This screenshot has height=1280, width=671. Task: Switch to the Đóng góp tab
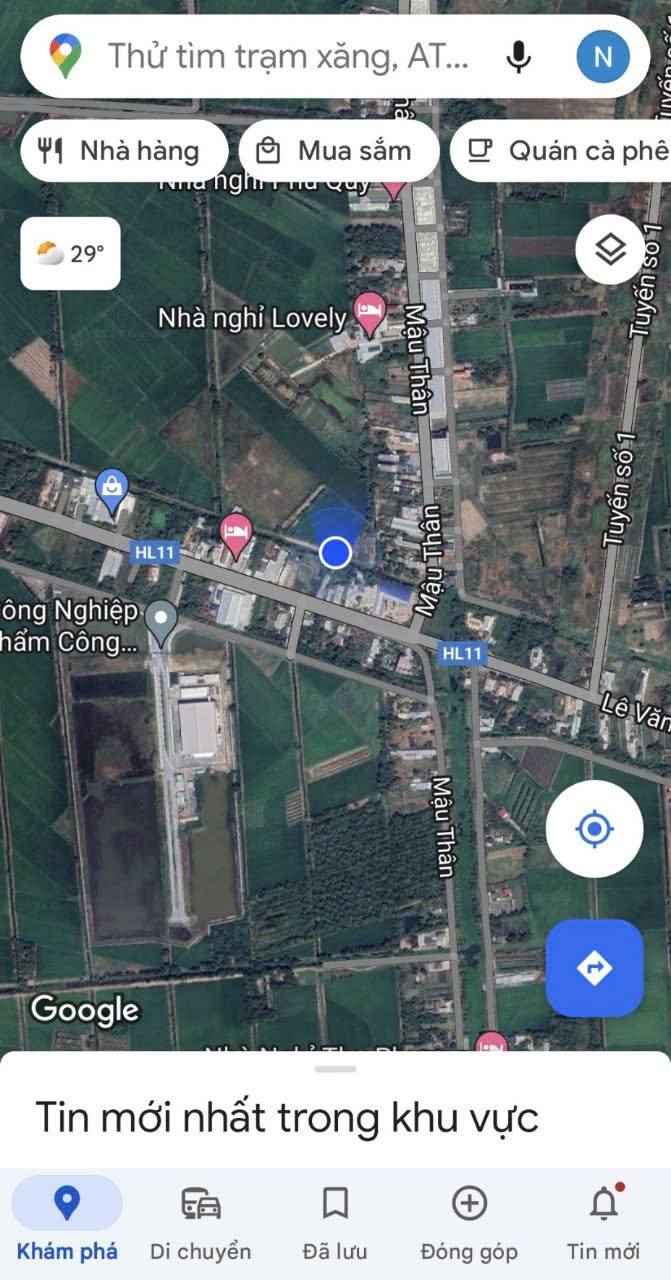pyautogui.click(x=469, y=1220)
